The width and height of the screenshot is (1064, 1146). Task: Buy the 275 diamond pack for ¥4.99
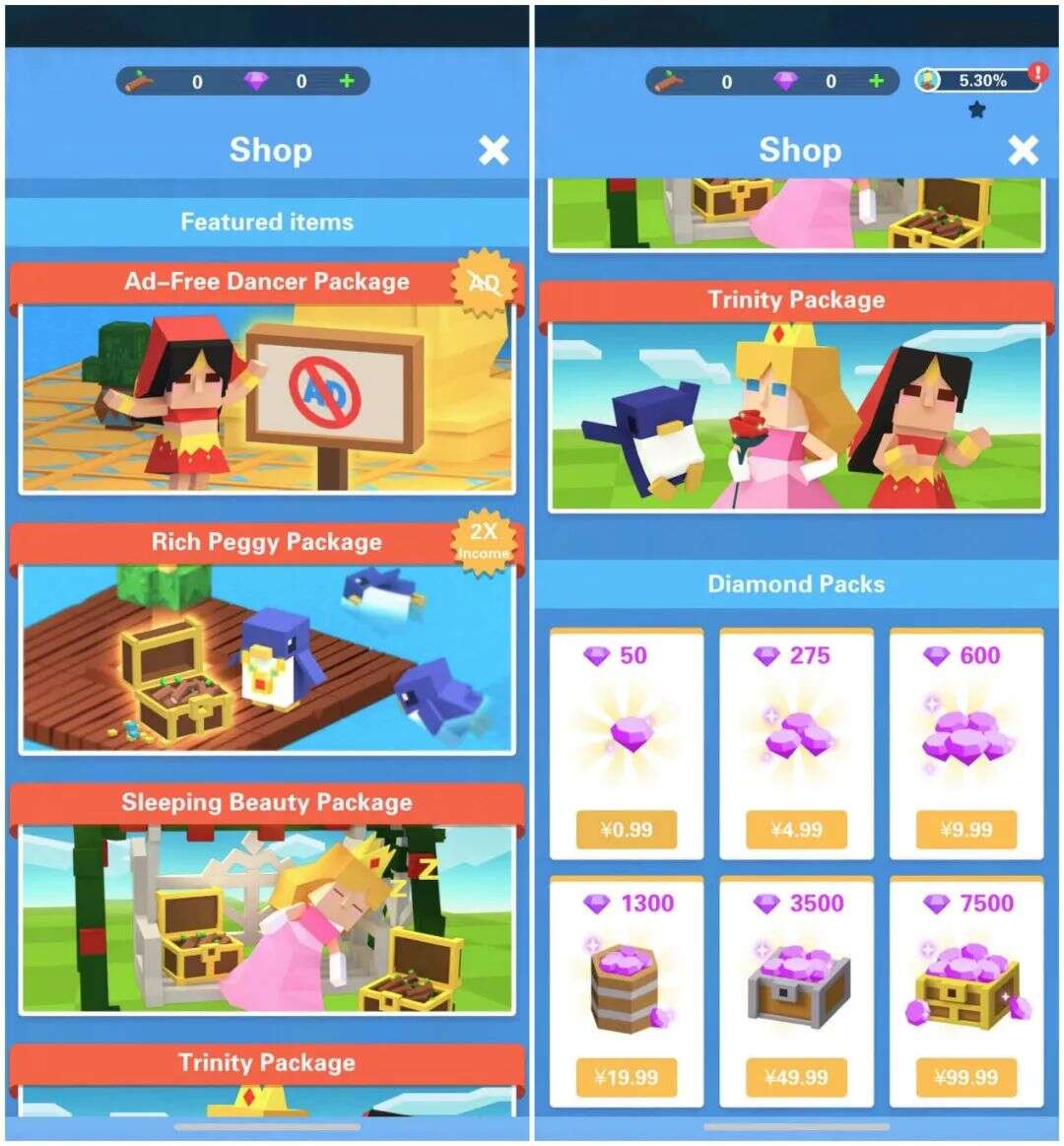tap(796, 830)
